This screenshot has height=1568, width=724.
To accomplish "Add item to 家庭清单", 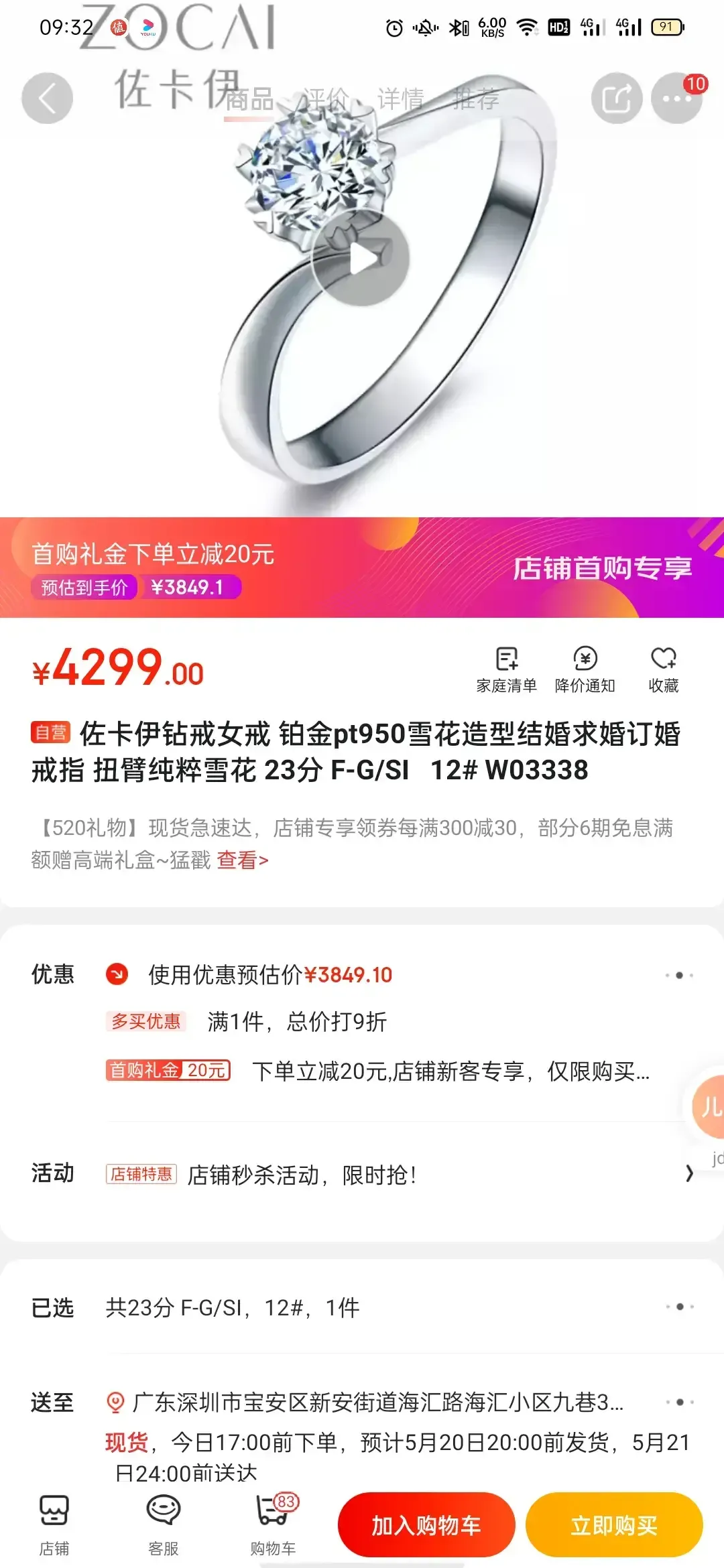I will pyautogui.click(x=506, y=669).
